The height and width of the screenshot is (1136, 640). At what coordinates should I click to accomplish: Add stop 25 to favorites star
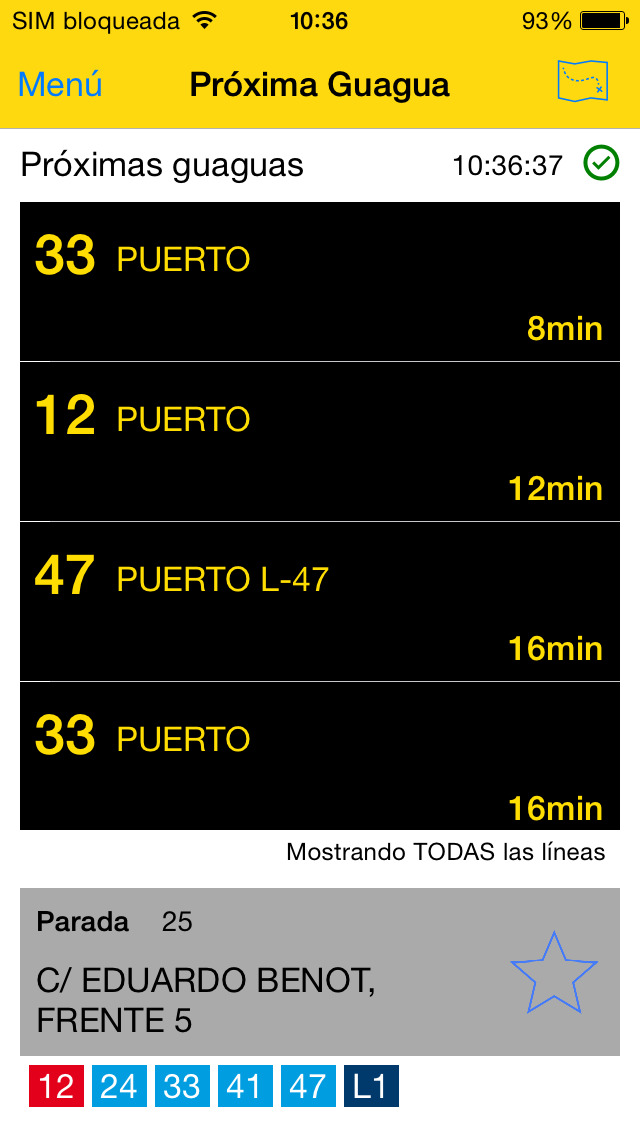point(554,972)
